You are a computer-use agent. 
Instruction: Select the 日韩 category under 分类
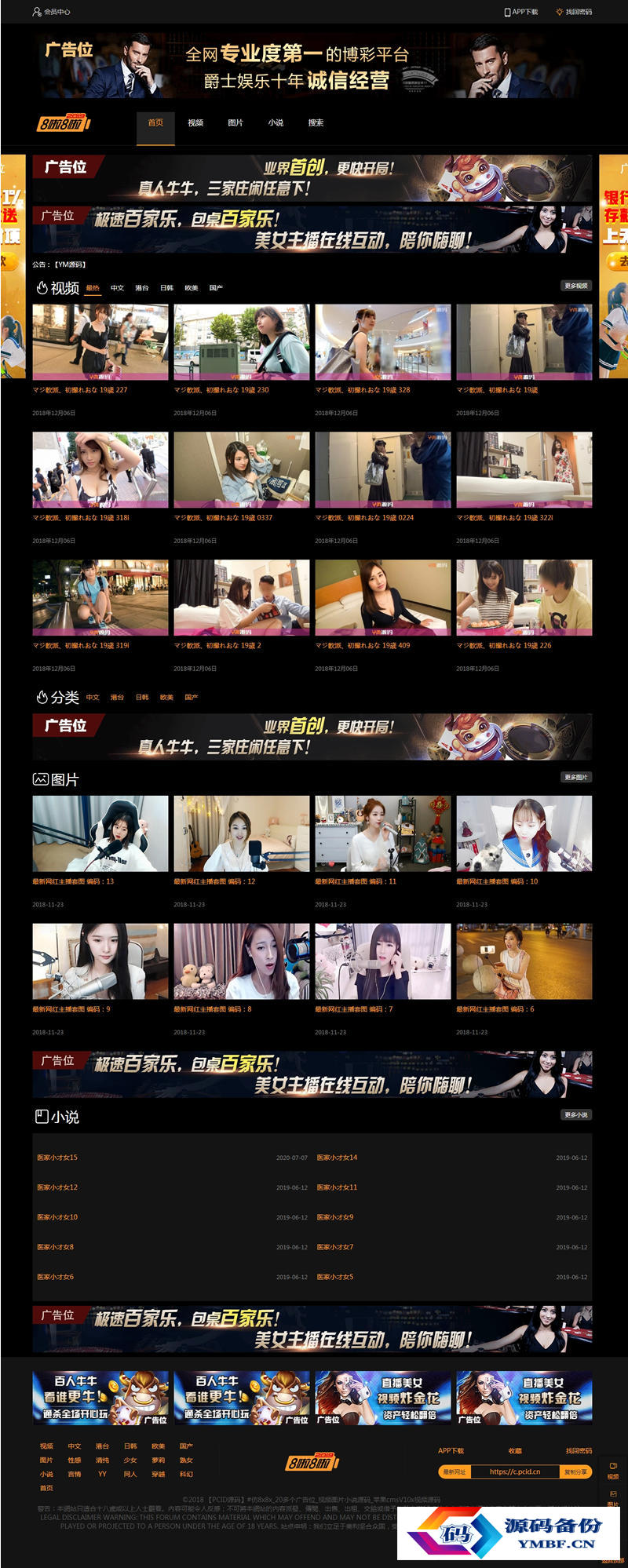coord(141,697)
